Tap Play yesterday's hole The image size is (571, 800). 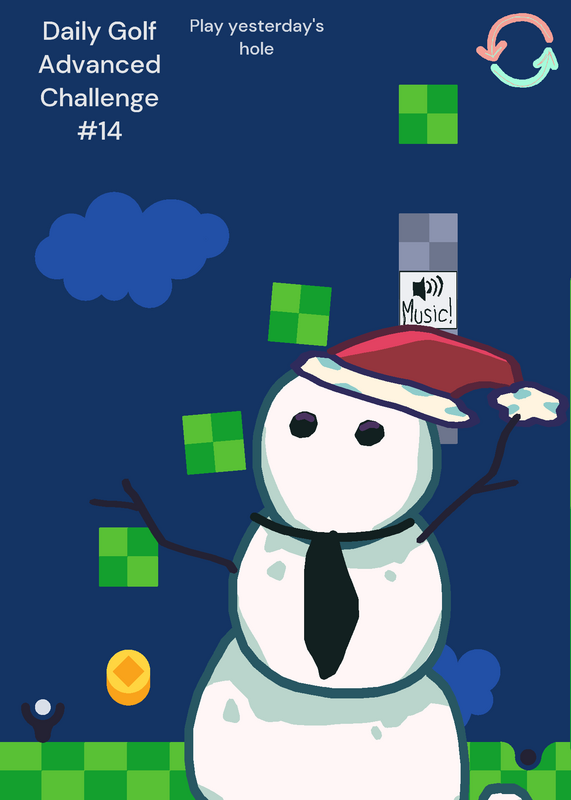pos(257,37)
